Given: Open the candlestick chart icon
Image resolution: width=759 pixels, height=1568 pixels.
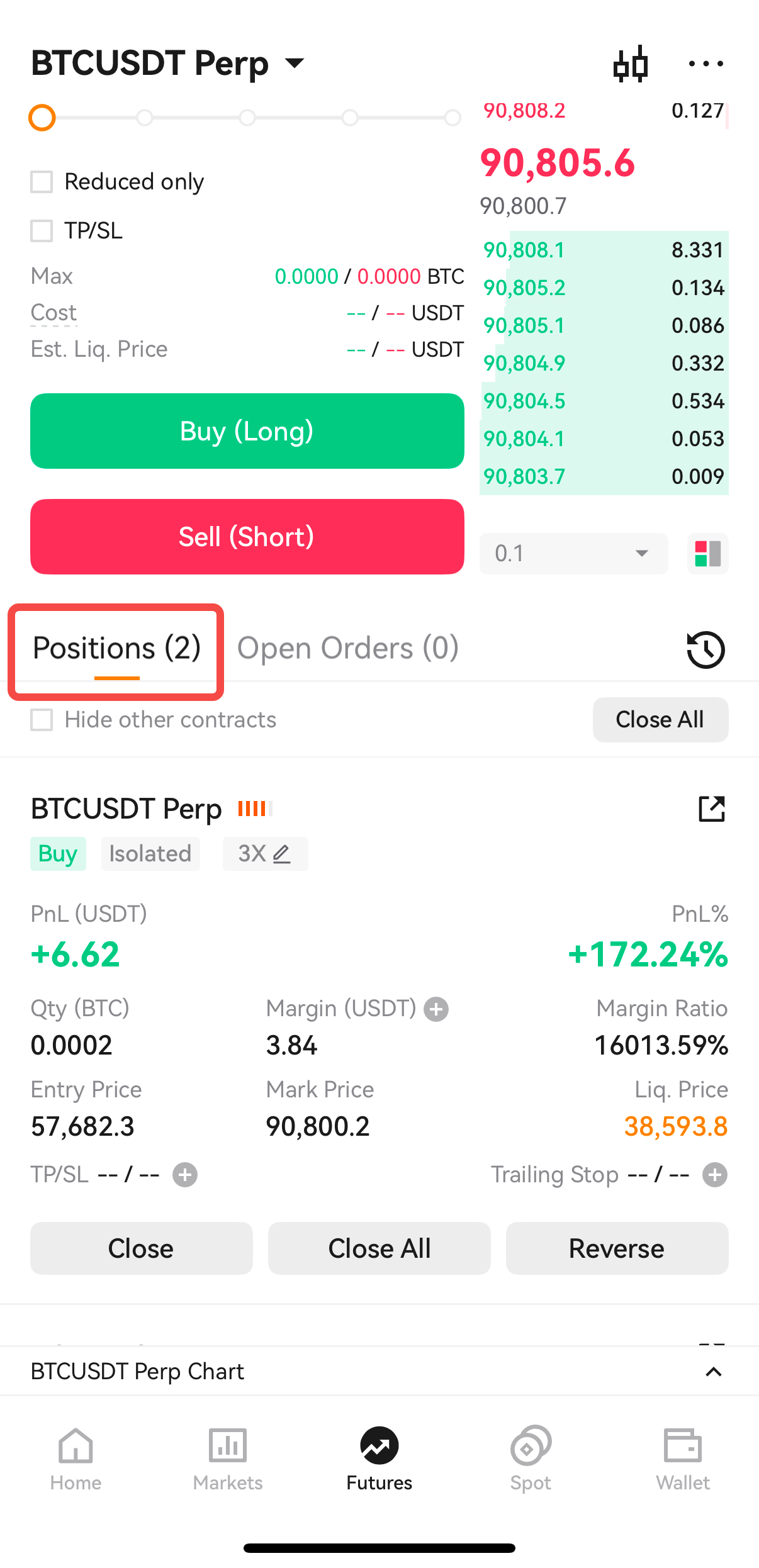Looking at the screenshot, I should coord(631,64).
